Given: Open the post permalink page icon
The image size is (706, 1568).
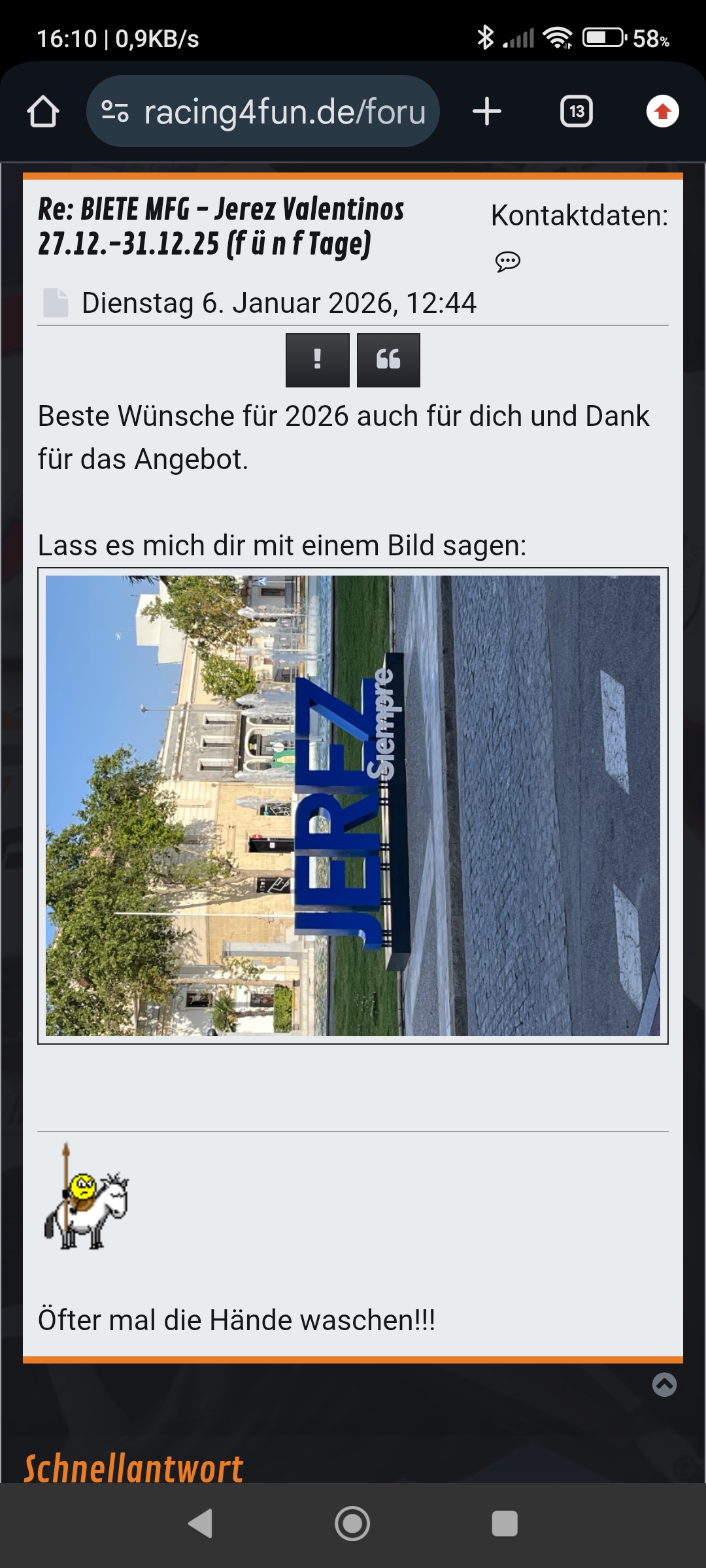Looking at the screenshot, I should coord(56,303).
